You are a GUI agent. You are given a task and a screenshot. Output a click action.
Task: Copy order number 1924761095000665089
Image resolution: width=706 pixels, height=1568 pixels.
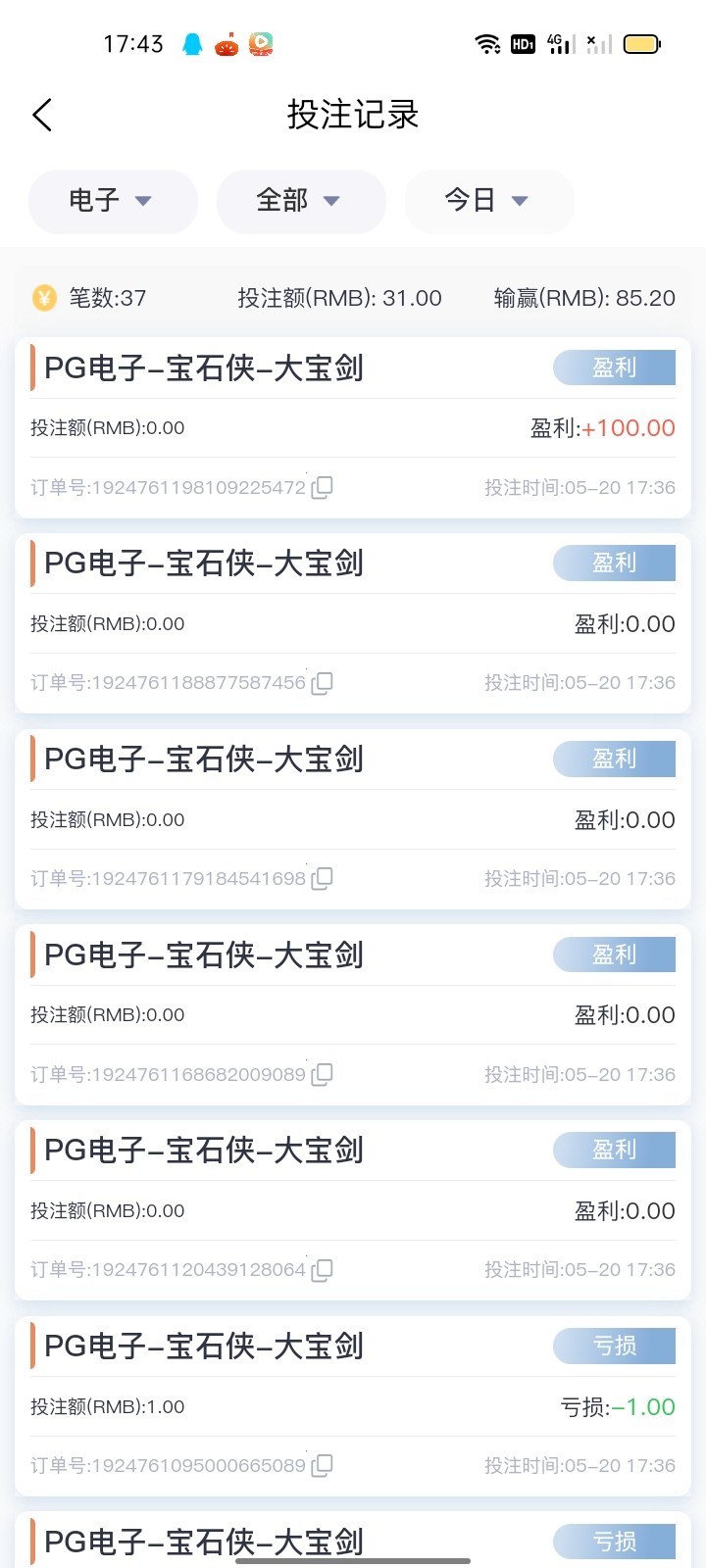point(322,1466)
